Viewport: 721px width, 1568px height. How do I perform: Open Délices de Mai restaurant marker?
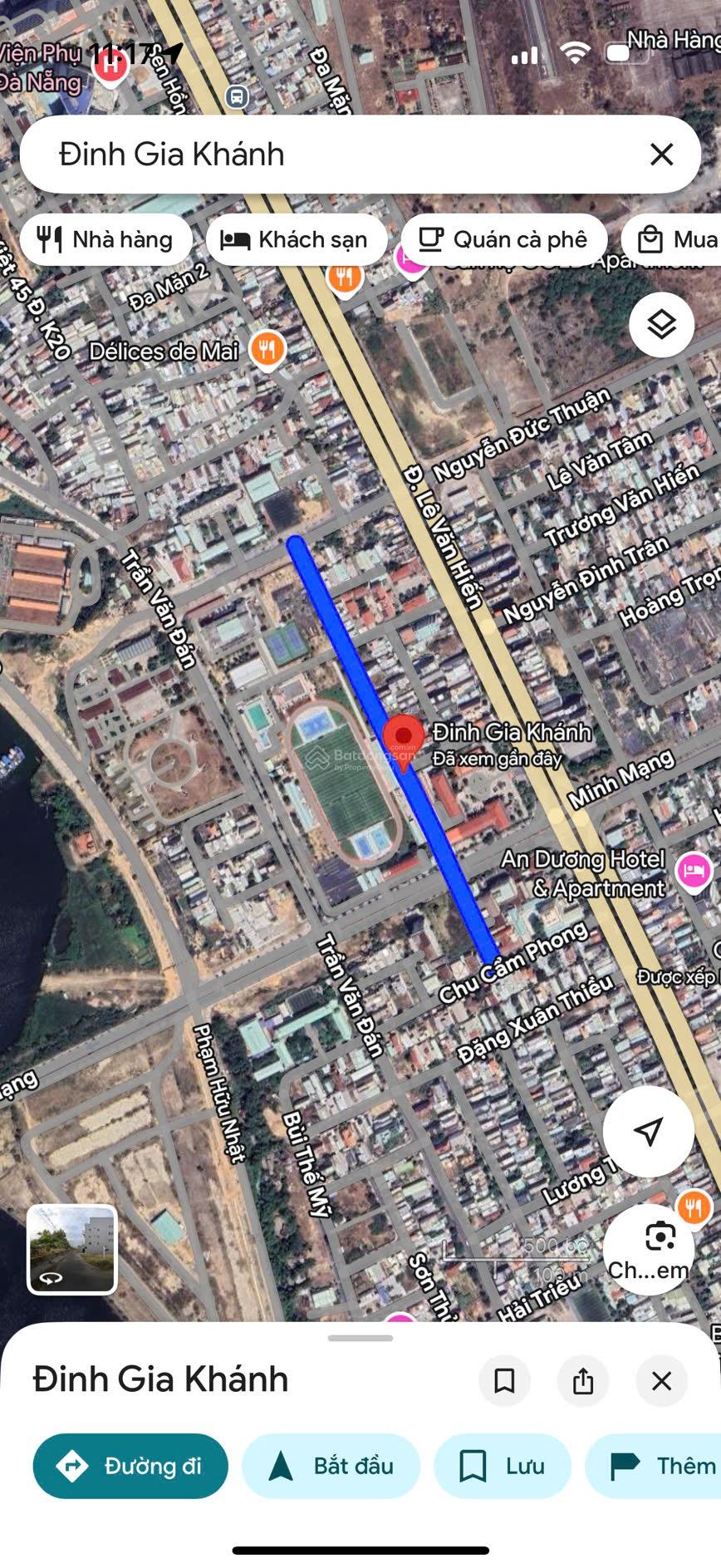pos(266,349)
